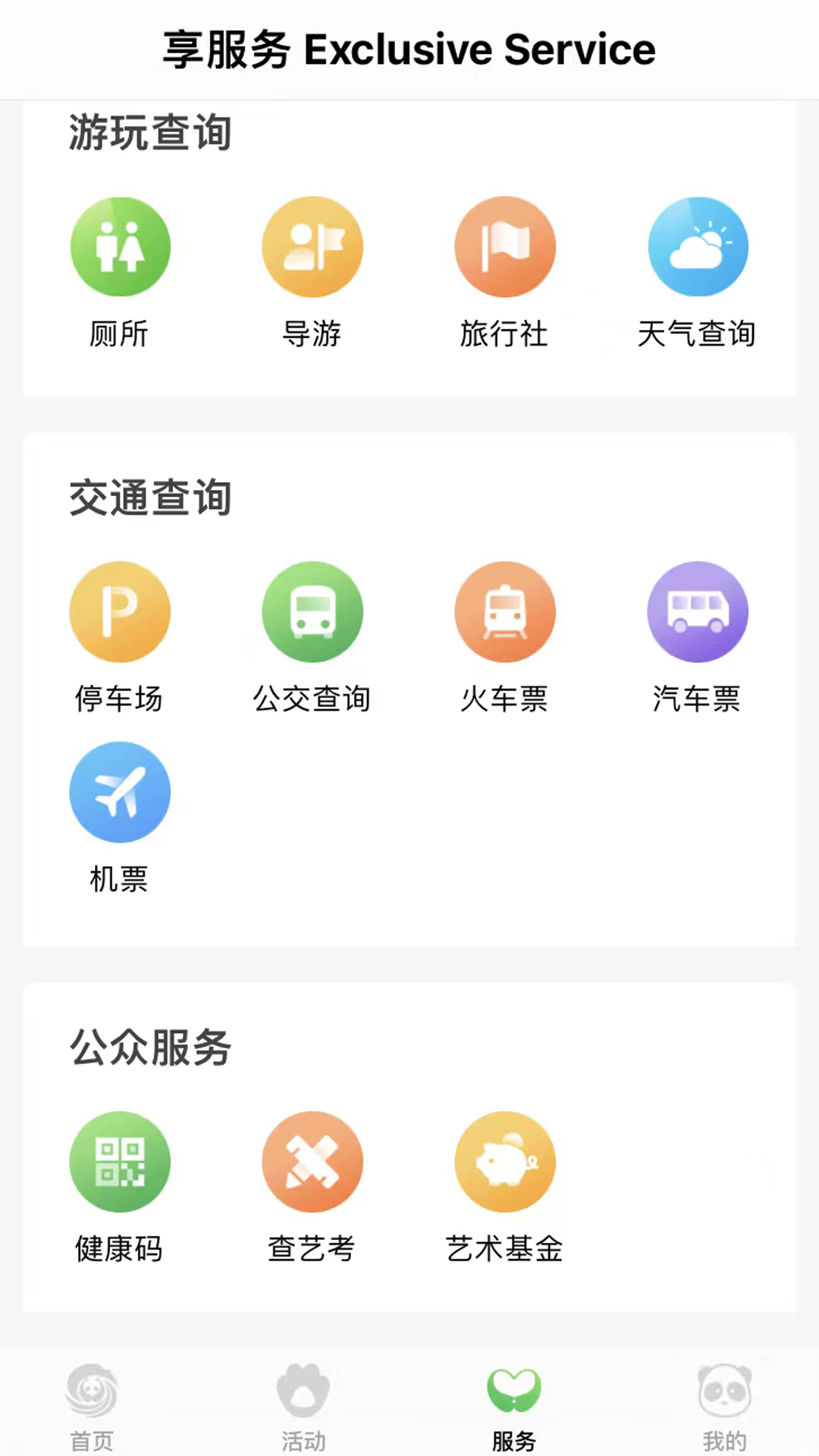This screenshot has height=1456, width=819.
Task: Switch to the 首页 home tab
Action: [x=92, y=1407]
